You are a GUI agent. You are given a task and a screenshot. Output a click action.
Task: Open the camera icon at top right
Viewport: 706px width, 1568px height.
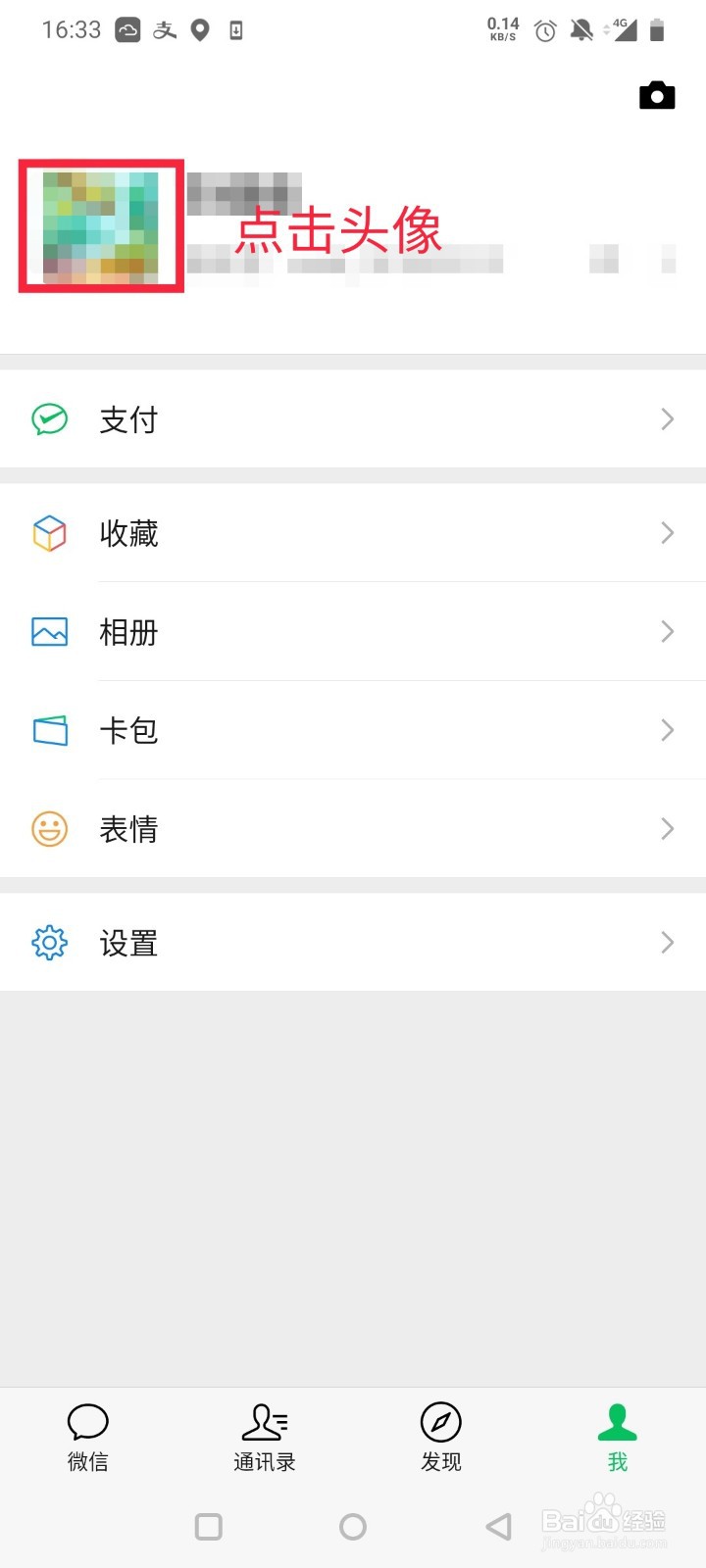656,95
